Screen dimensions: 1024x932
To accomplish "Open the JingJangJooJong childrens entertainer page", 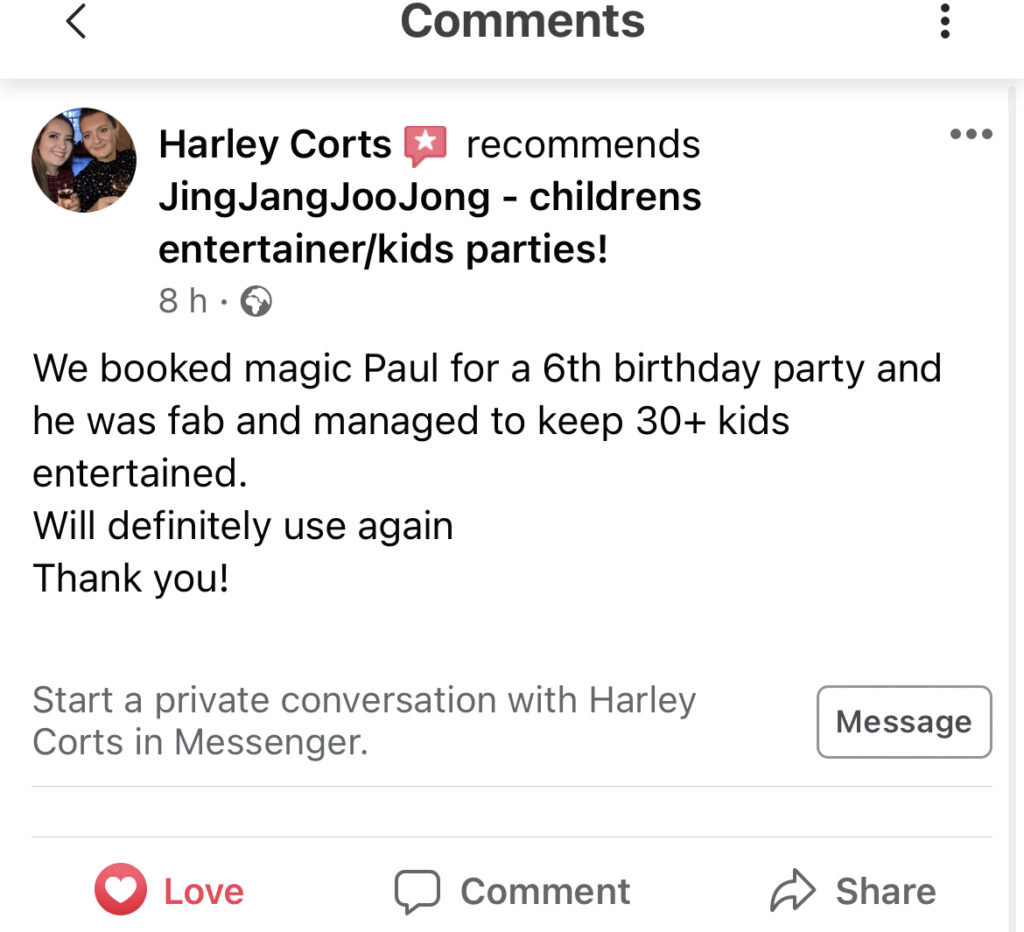I will coord(429,222).
